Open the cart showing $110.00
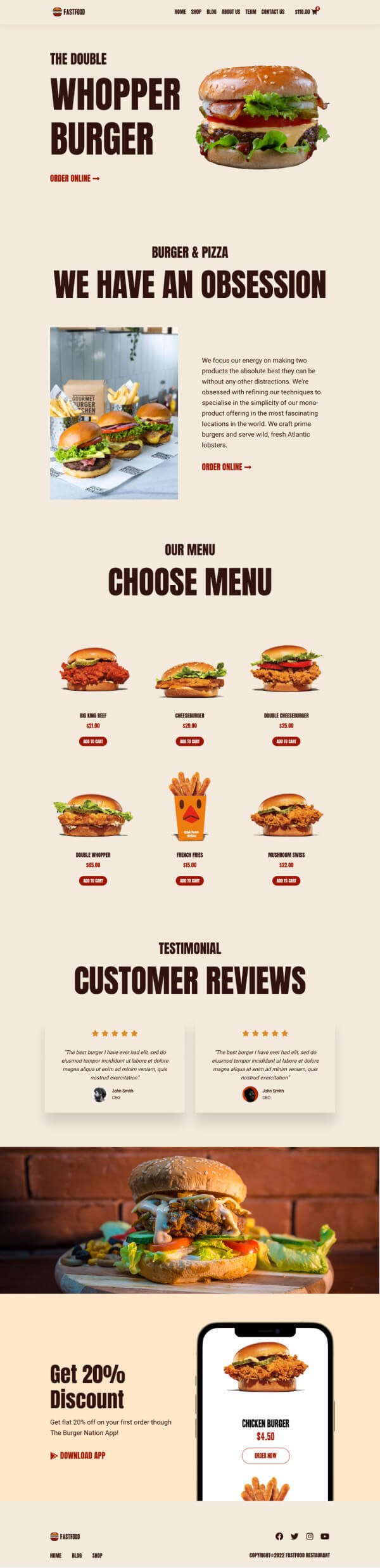This screenshot has height=1568, width=380. pos(306,11)
